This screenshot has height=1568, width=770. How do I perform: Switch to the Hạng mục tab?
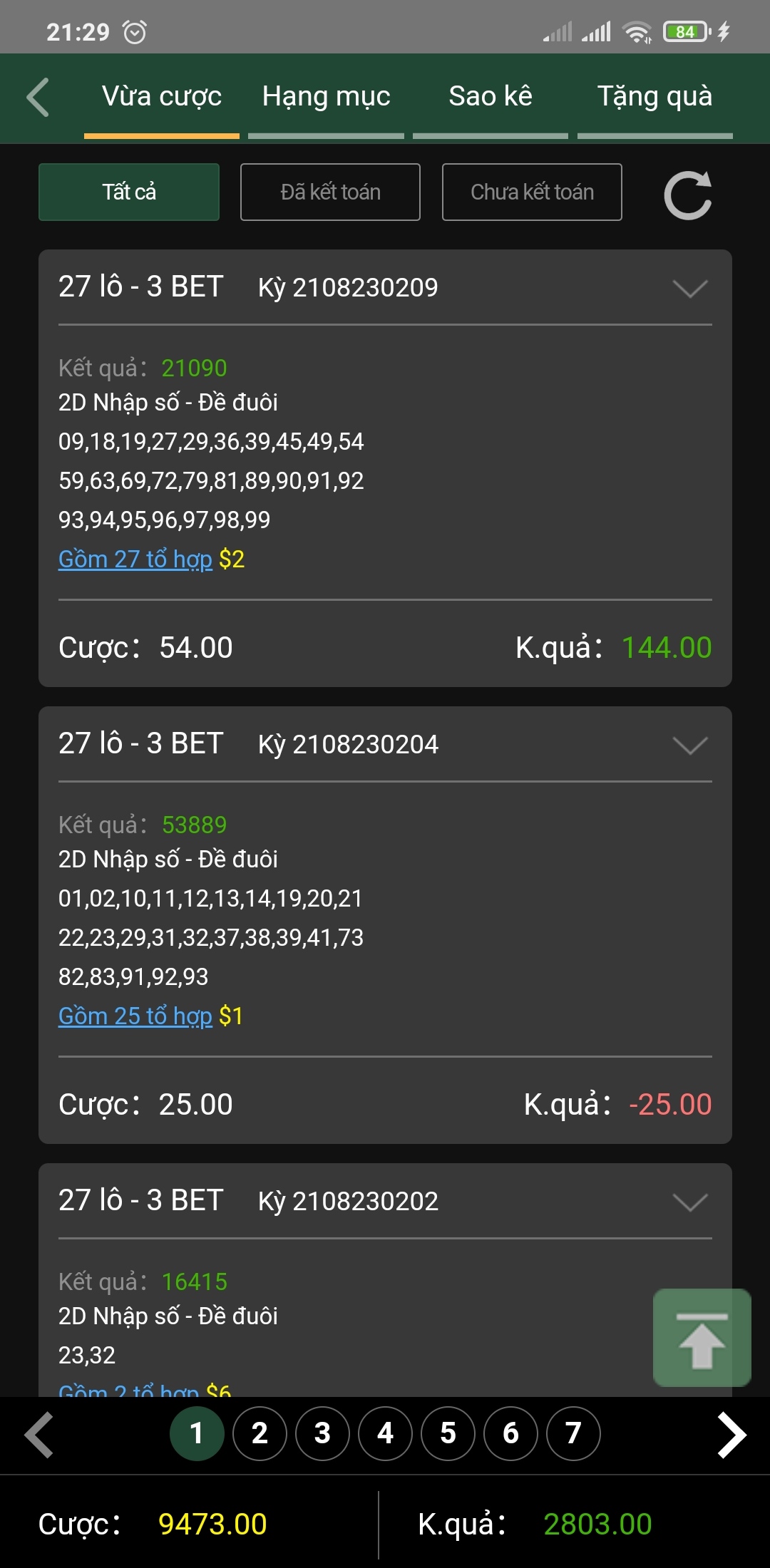[x=326, y=97]
